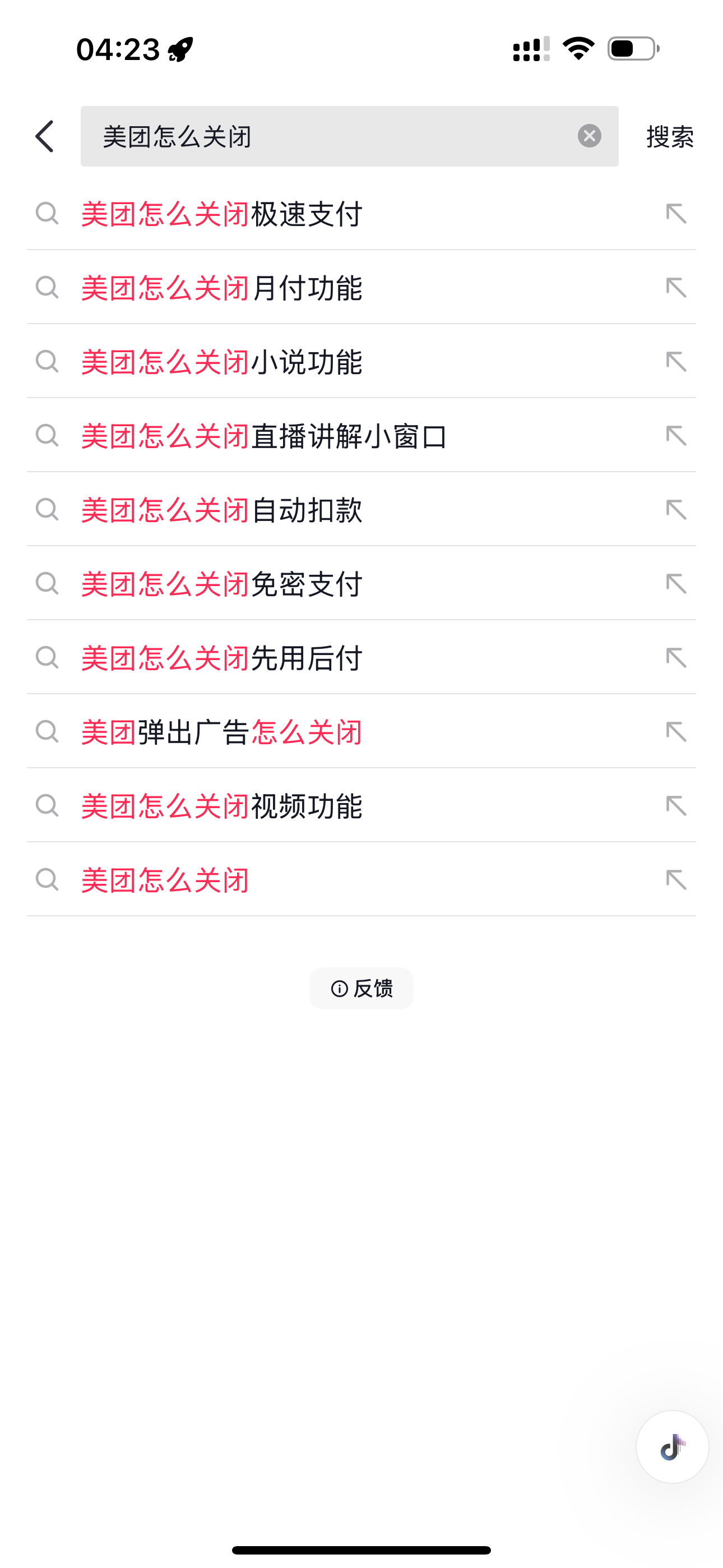Open suggestion 美团怎么关闭自动扣款
This screenshot has width=723, height=1568.
[222, 510]
